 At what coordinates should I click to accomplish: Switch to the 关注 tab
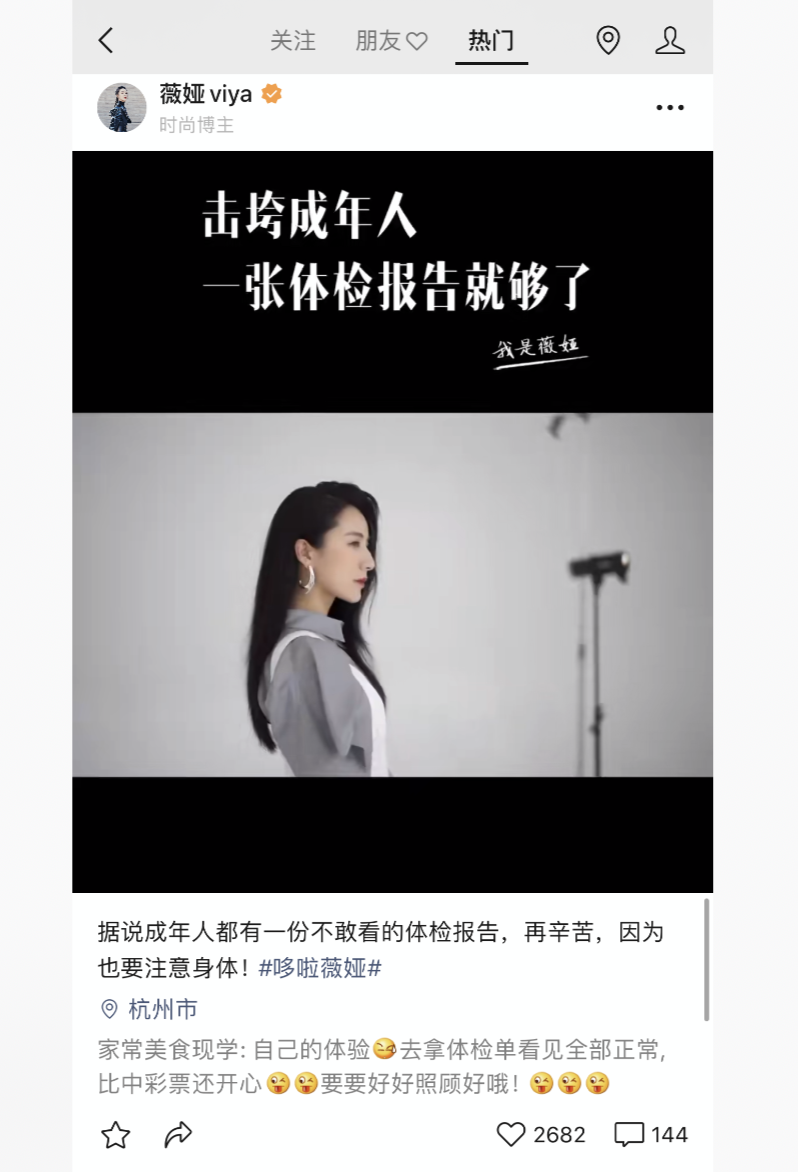point(292,40)
